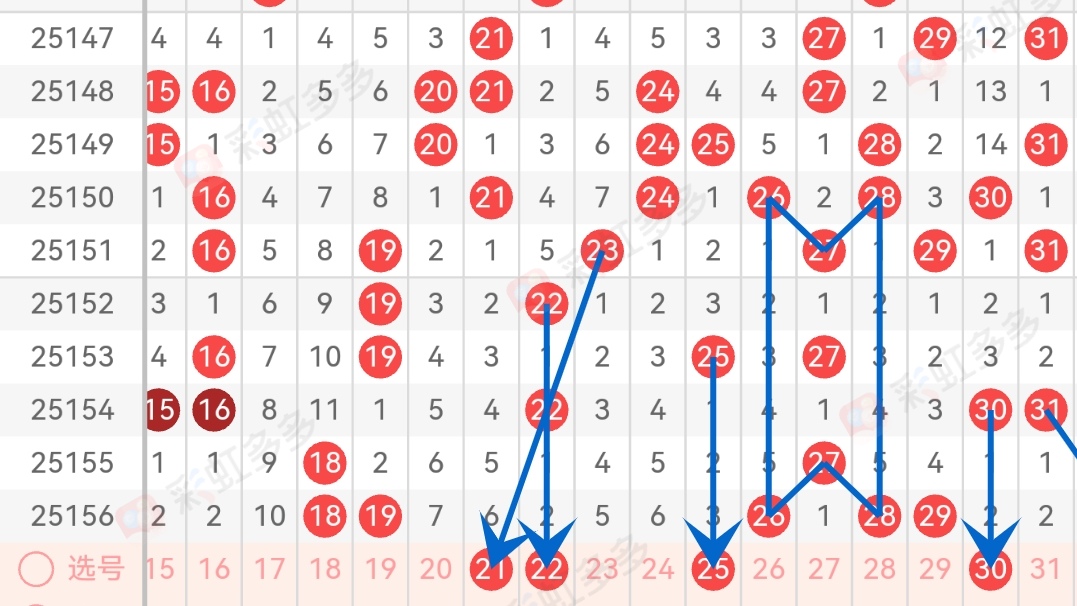Viewport: 1077px width, 606px height.
Task: Deselect number 25 in the 选号 row
Action: (713, 569)
